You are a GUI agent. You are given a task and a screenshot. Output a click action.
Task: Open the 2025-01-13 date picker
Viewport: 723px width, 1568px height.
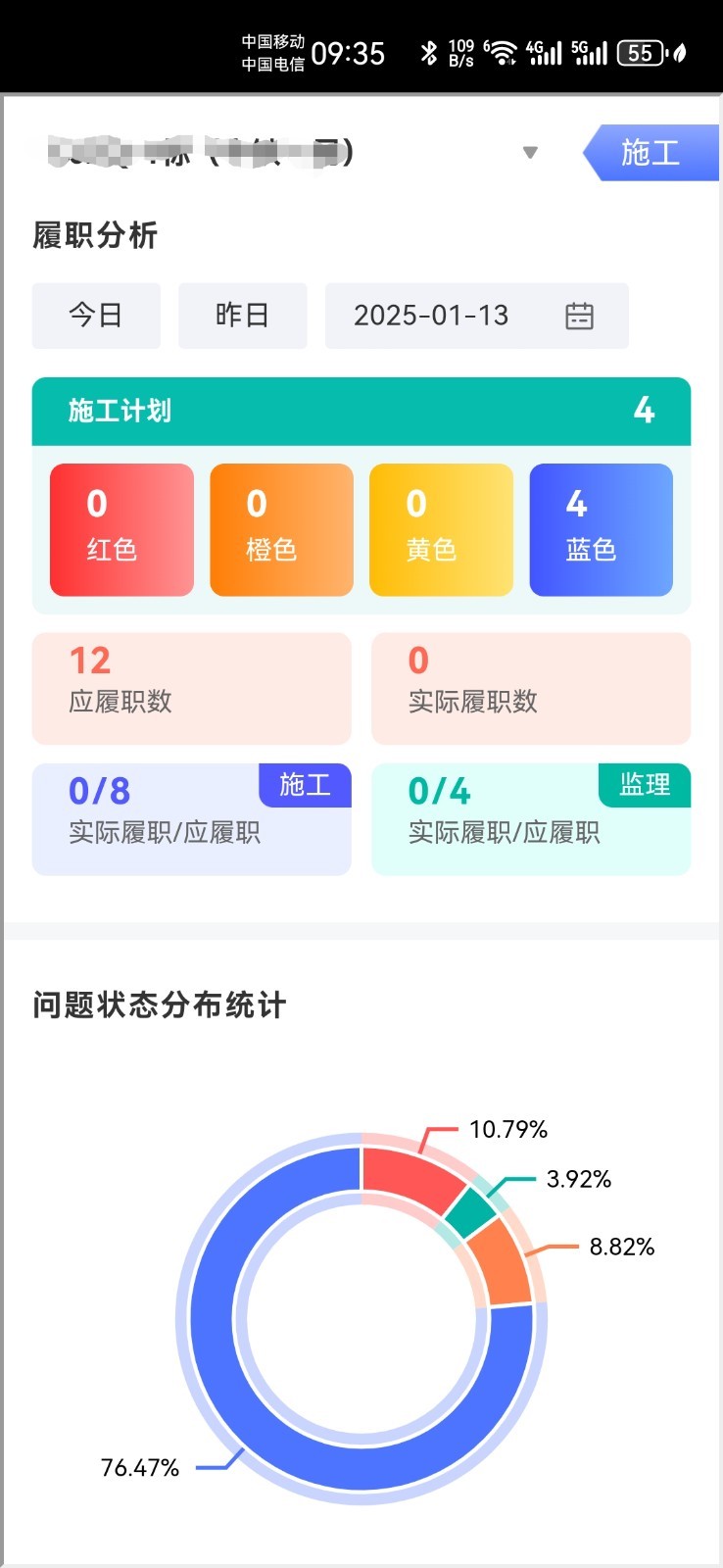pos(476,316)
